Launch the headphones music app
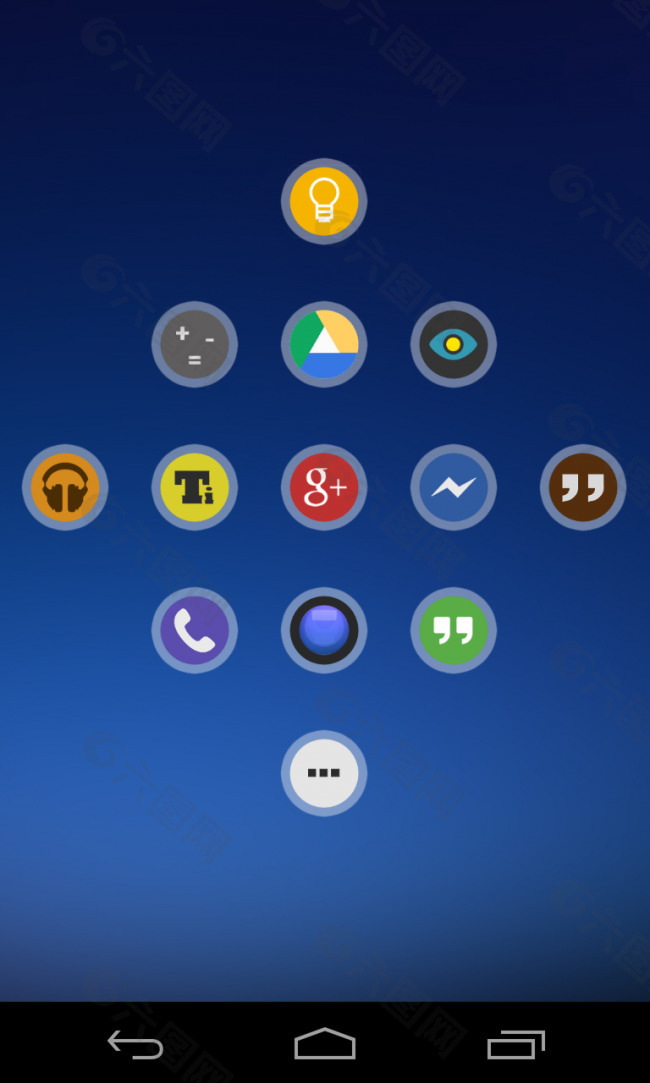This screenshot has width=650, height=1083. [65, 487]
